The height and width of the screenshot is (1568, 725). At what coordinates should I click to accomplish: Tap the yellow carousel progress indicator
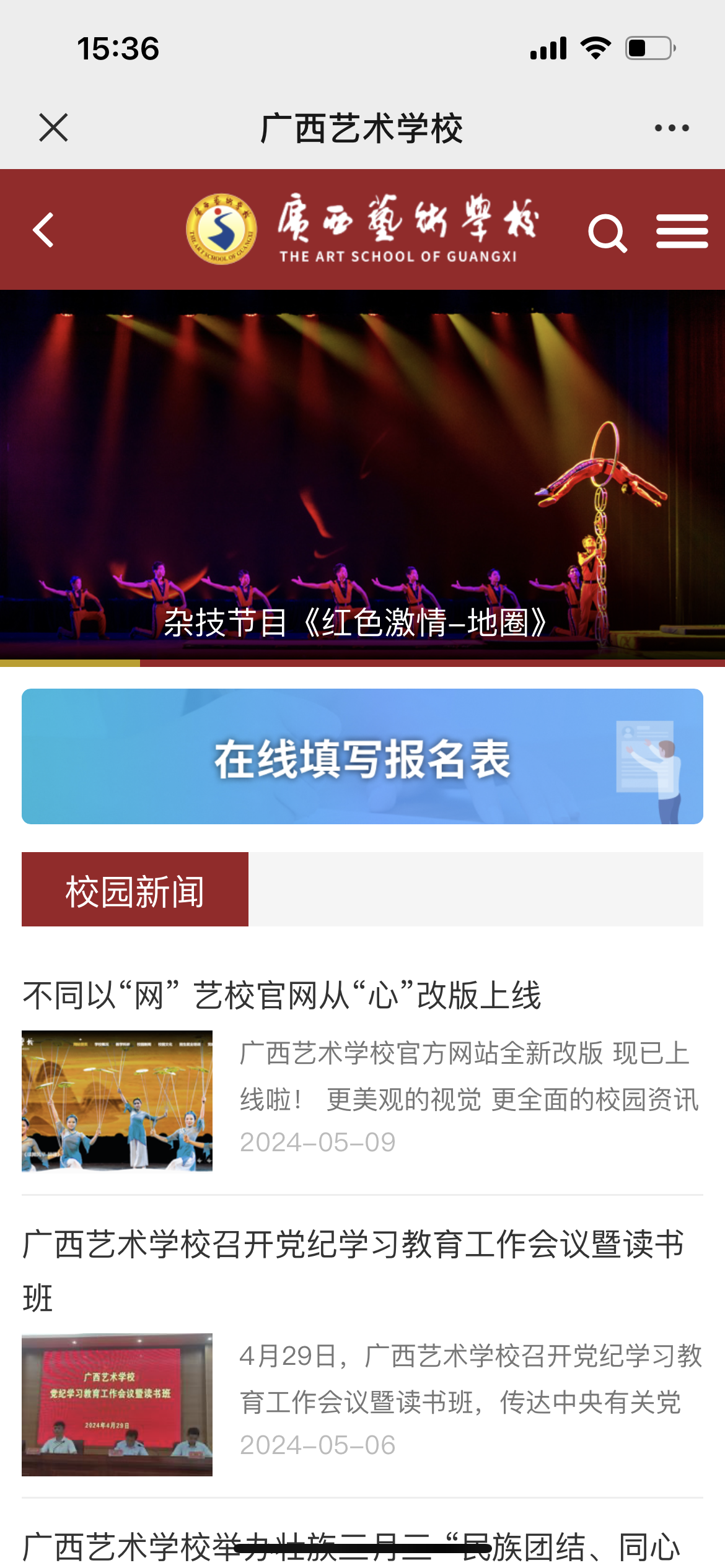click(71, 663)
